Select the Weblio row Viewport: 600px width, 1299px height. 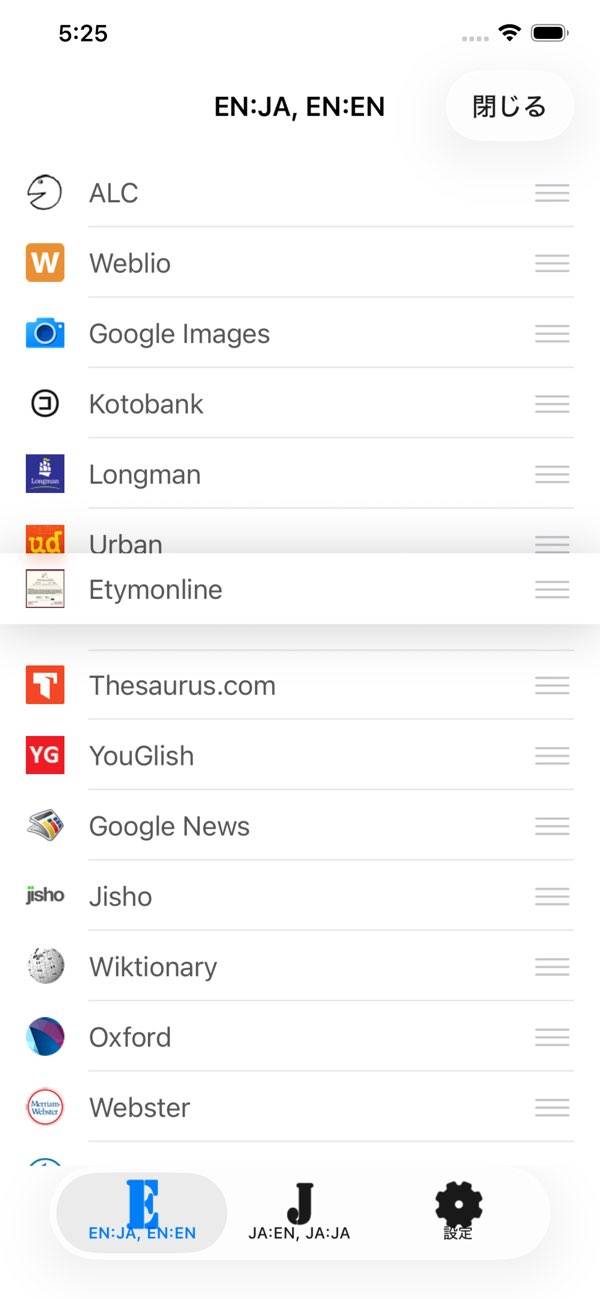pyautogui.click(x=130, y=263)
